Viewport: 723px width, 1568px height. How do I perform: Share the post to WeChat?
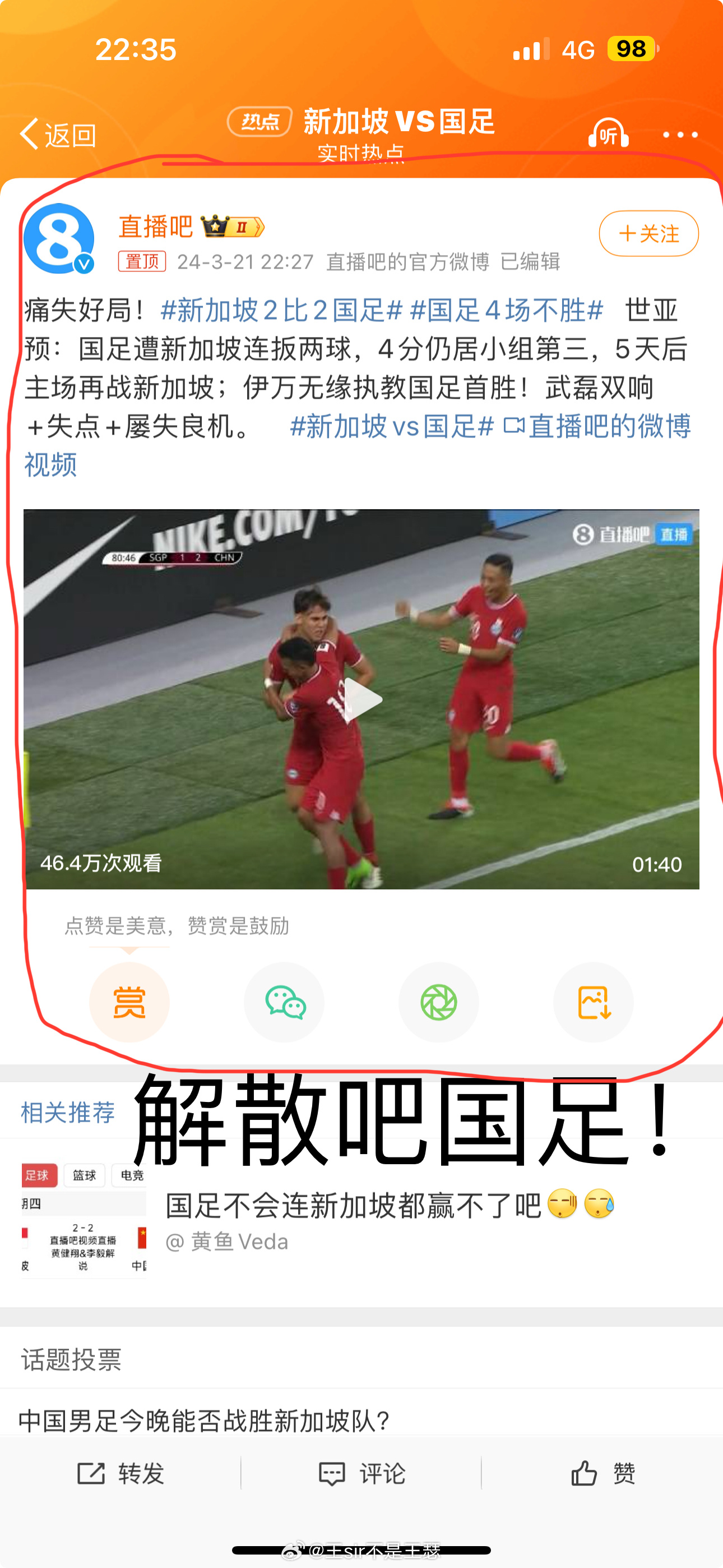point(284,1003)
